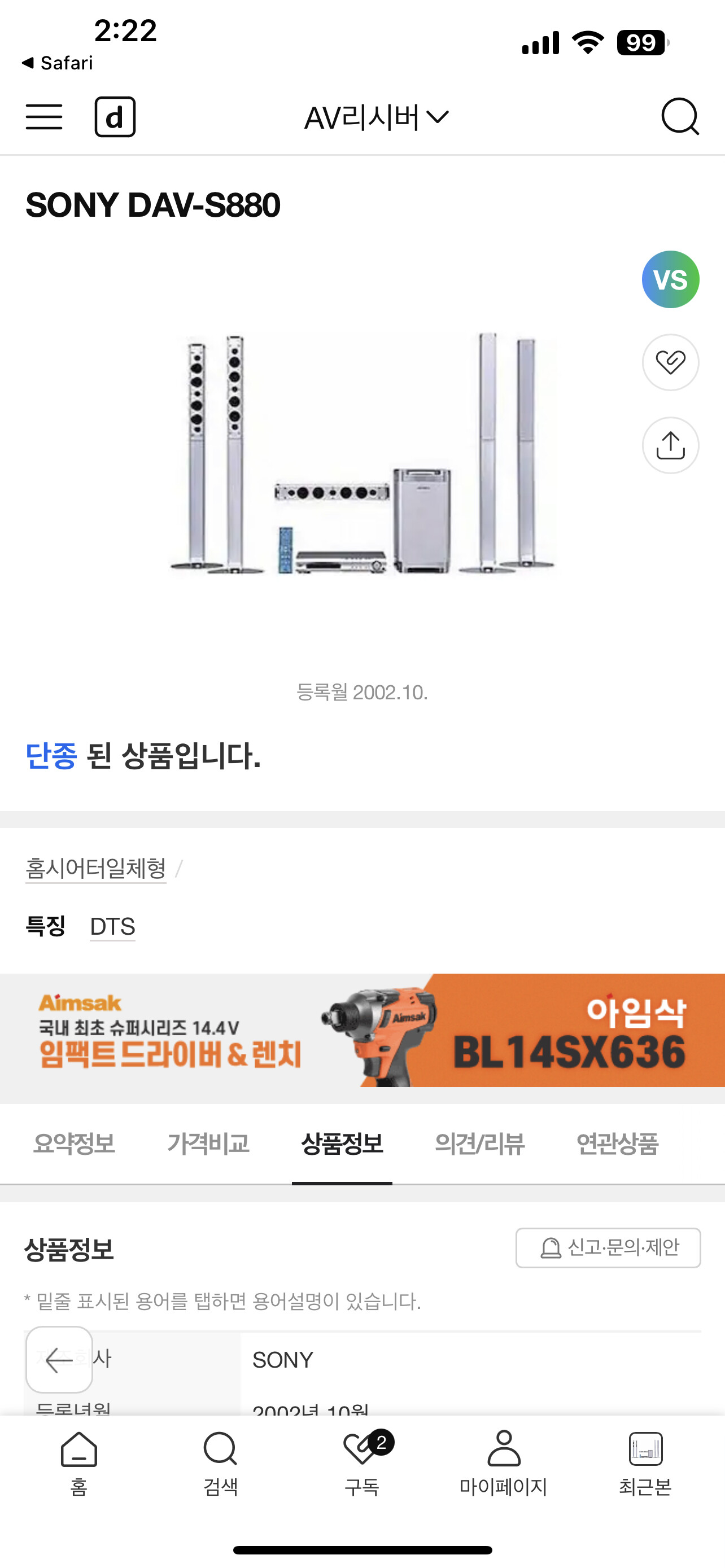Open the Aimsak impact driver ad banner
Screen dimensions: 725x1568
363,1031
